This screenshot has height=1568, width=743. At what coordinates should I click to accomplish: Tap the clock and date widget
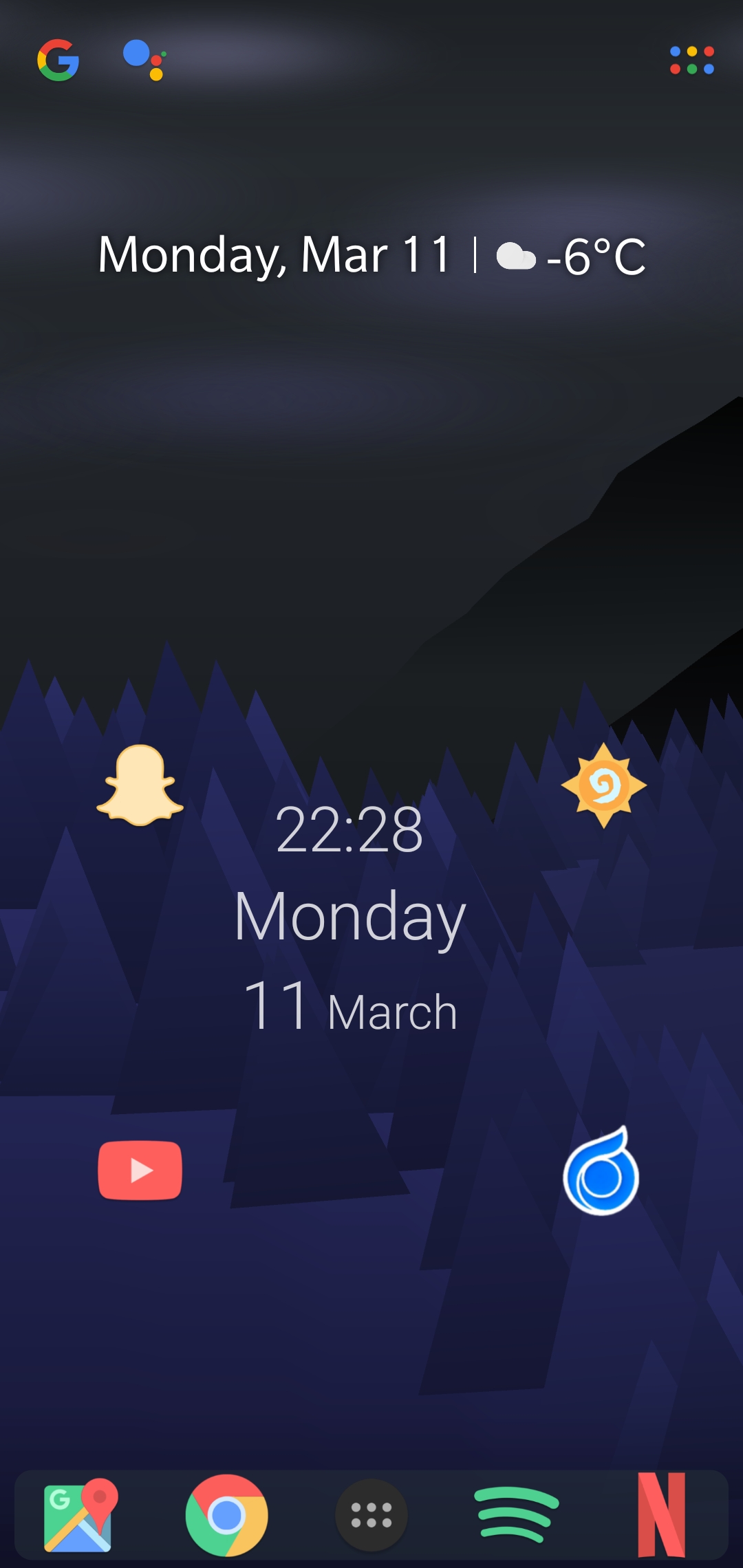[x=350, y=918]
